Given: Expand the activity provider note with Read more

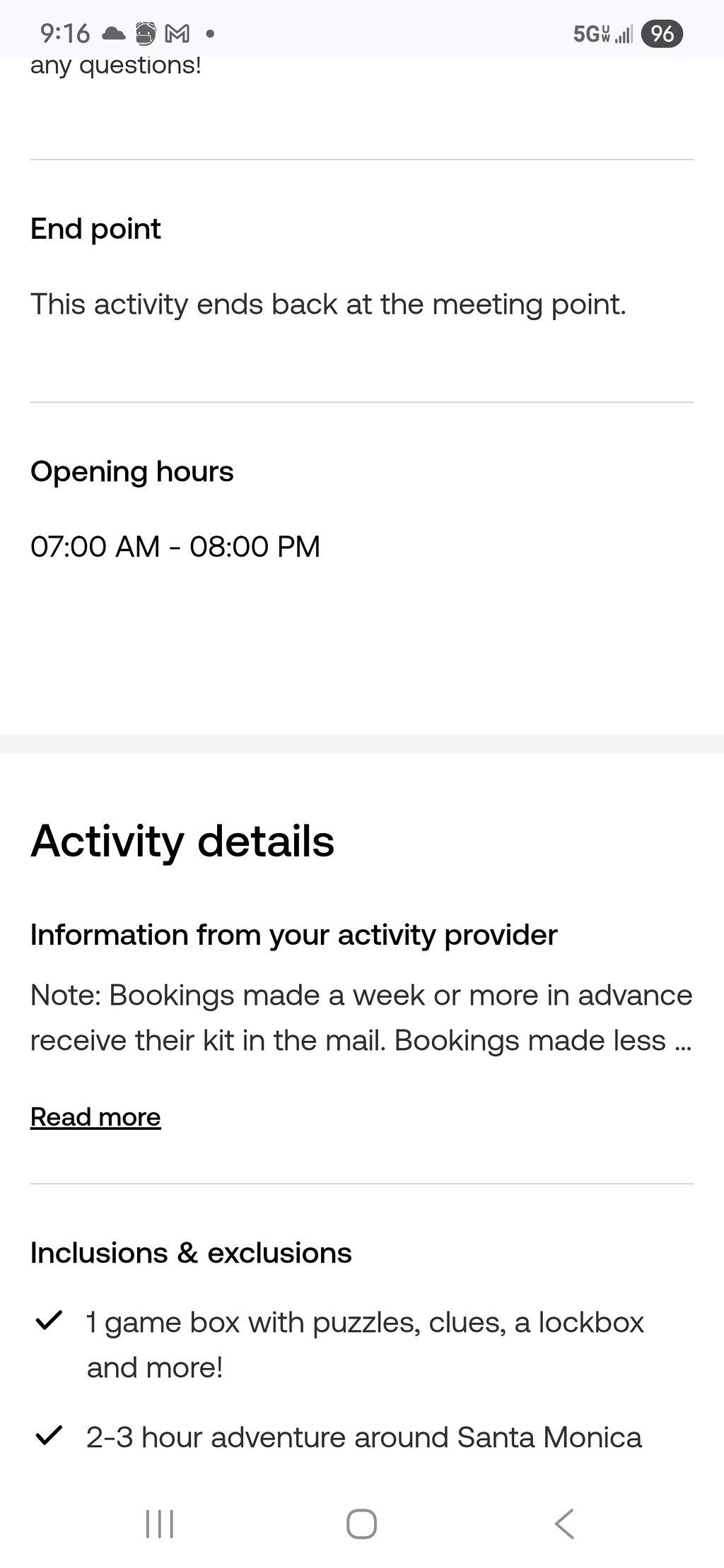Looking at the screenshot, I should click(95, 1117).
